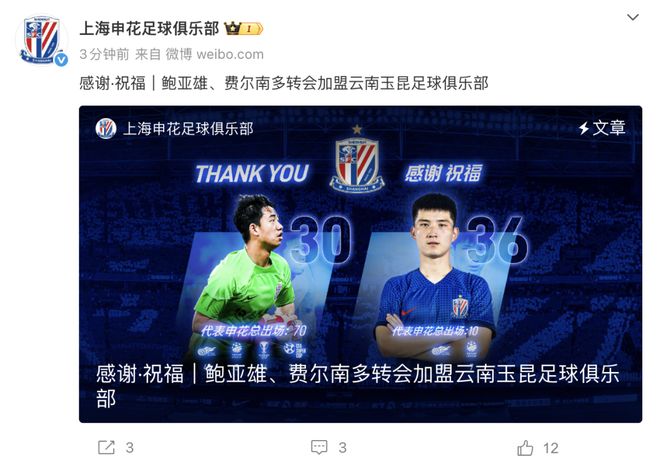
Task: Open the post options dropdown chevron
Action: pyautogui.click(x=633, y=17)
